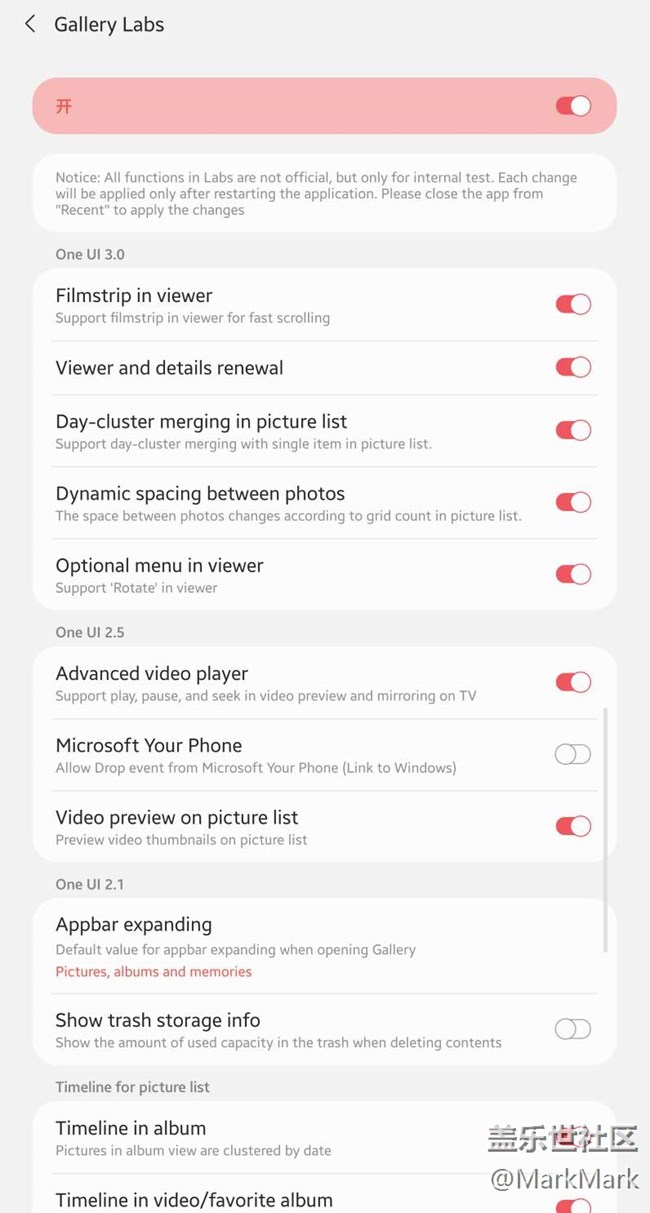This screenshot has height=1213, width=650.
Task: Enable Microsoft Your Phone
Action: [x=573, y=754]
